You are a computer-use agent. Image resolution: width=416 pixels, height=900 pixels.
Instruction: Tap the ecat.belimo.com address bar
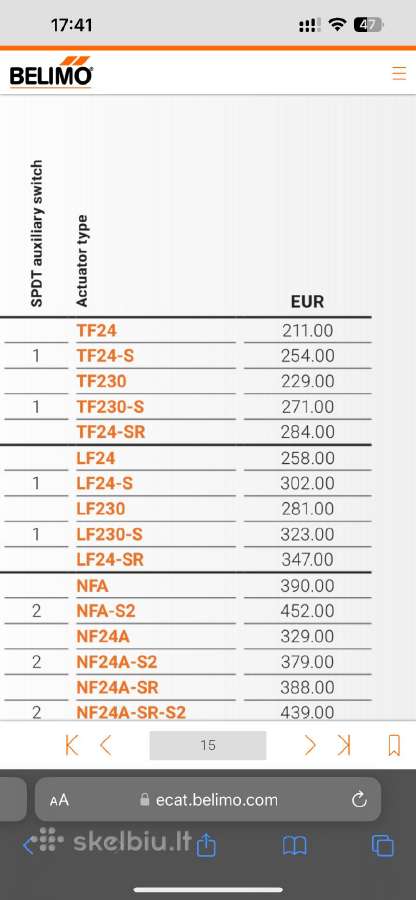point(208,800)
